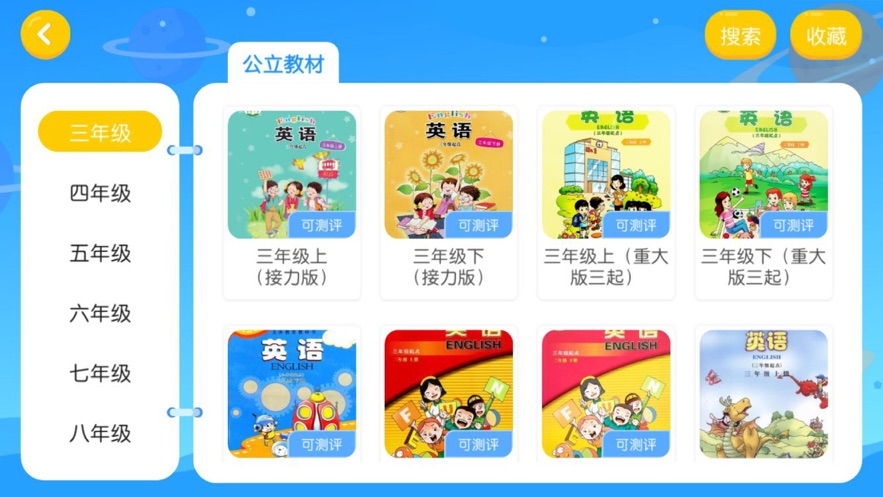This screenshot has height=497, width=883.
Task: Open the 三年级下（接力版）textbook
Action: 449,201
